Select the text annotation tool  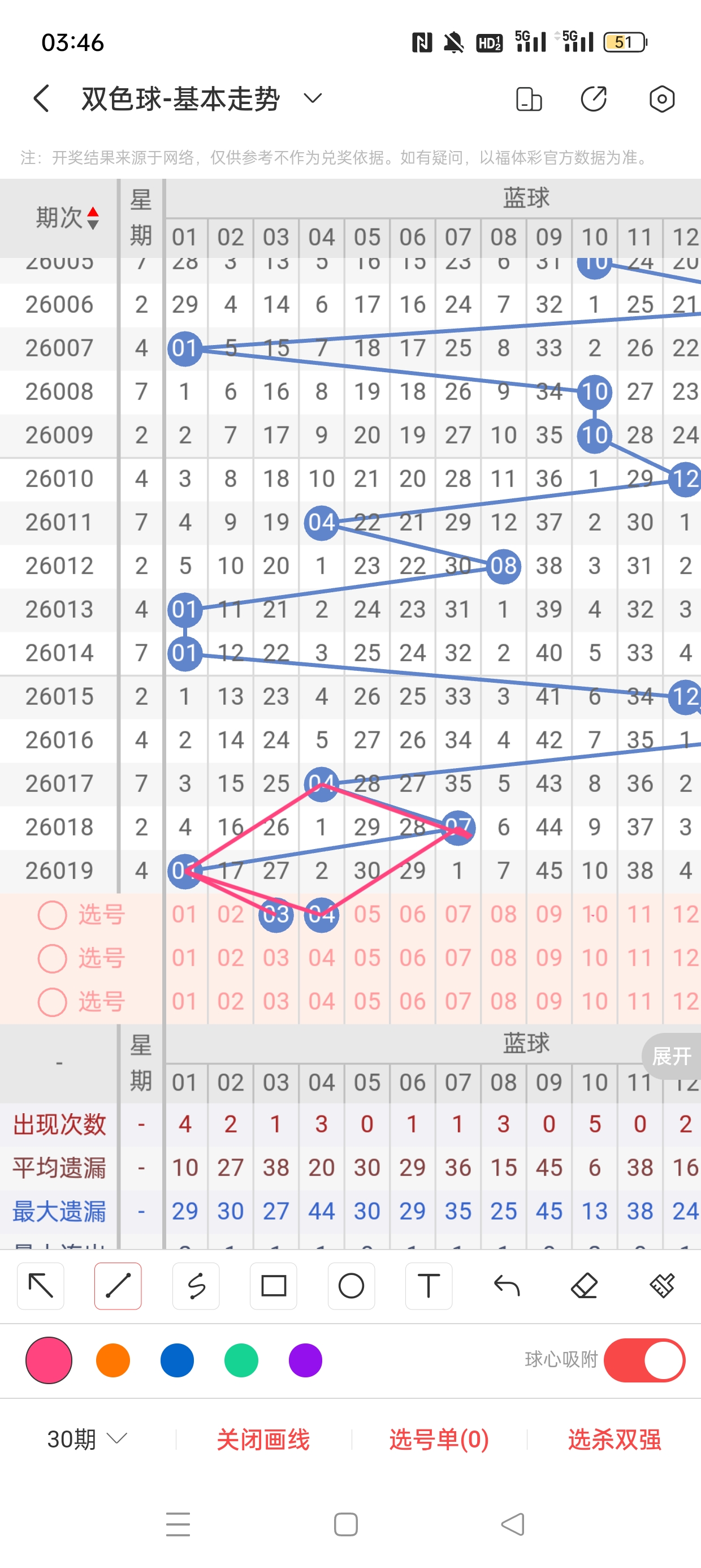(x=429, y=1286)
